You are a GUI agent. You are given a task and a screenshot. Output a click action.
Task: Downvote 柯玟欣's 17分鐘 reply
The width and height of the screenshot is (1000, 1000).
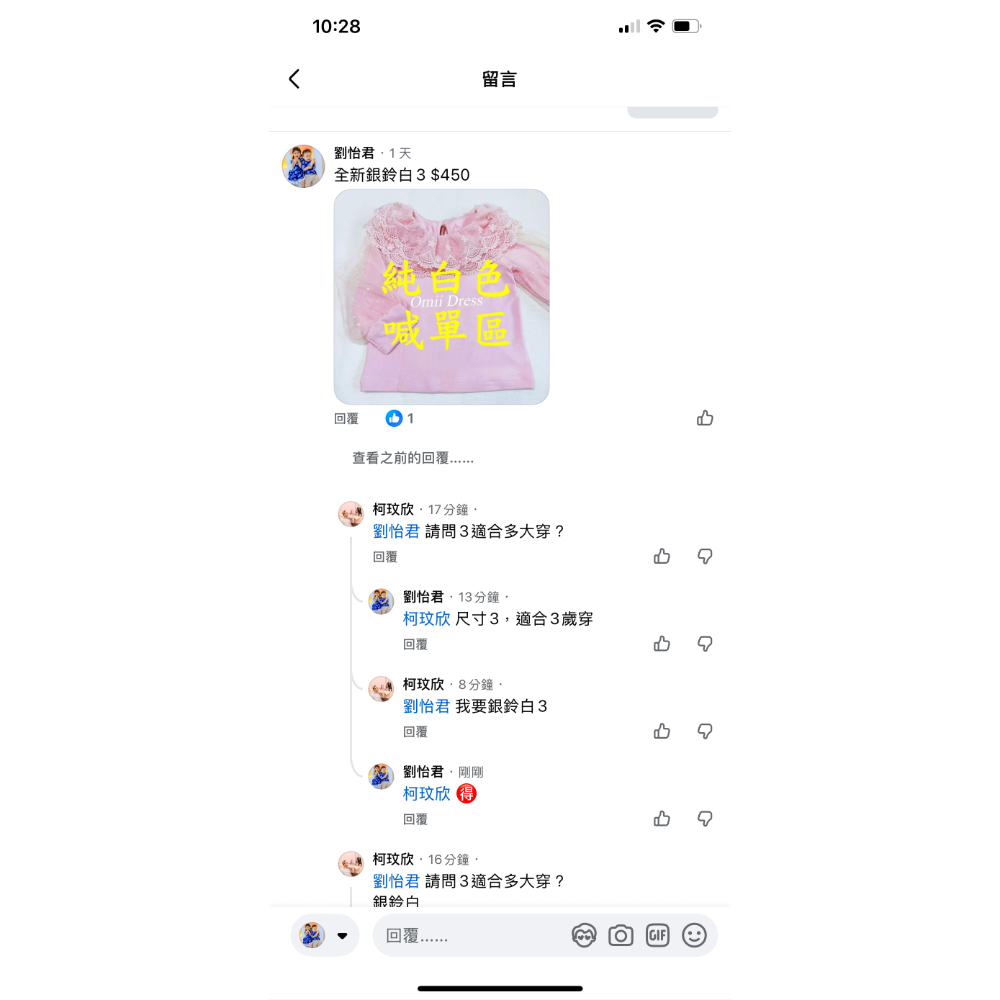[x=705, y=556]
